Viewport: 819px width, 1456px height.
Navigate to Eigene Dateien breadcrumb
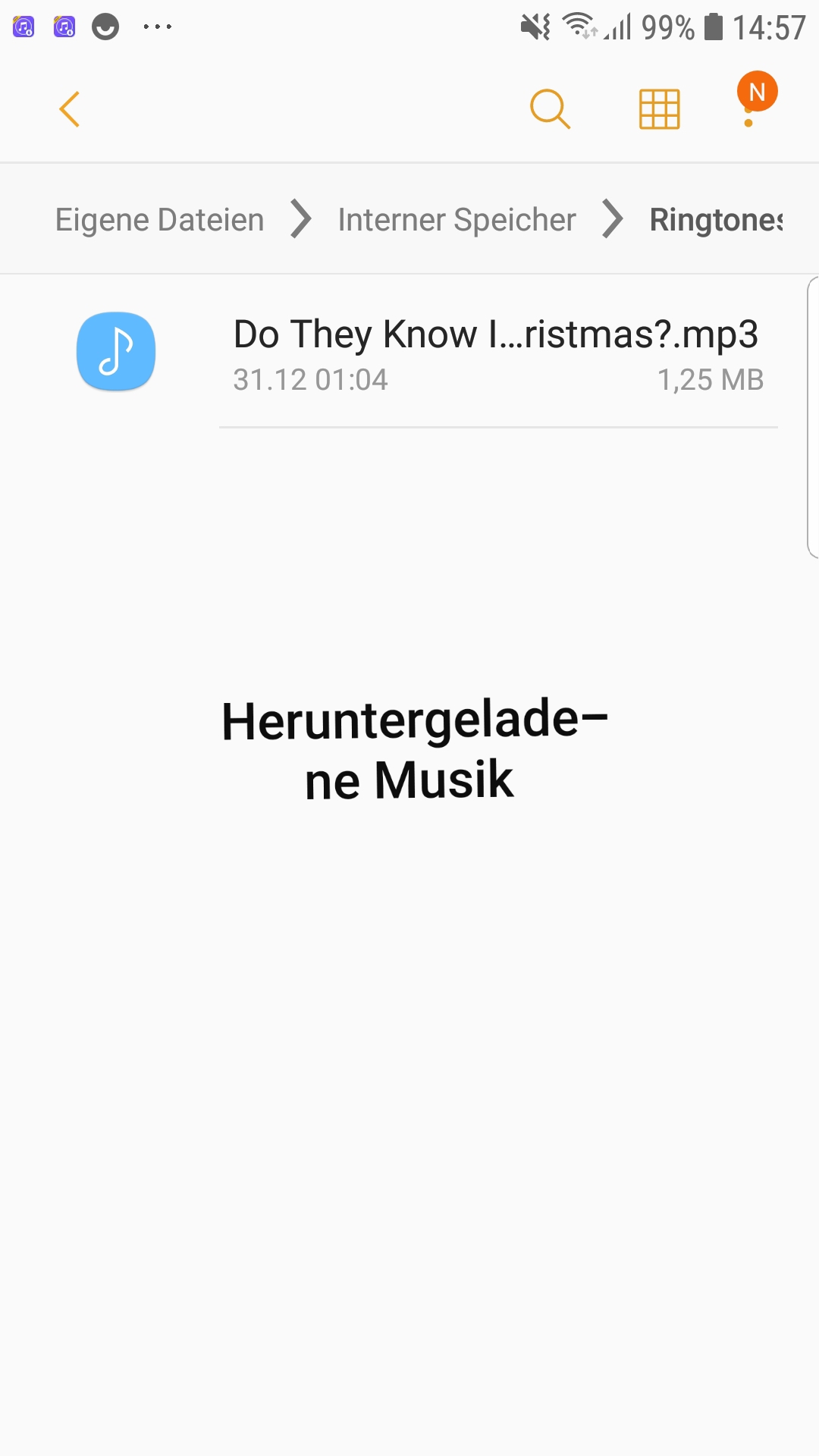(159, 220)
